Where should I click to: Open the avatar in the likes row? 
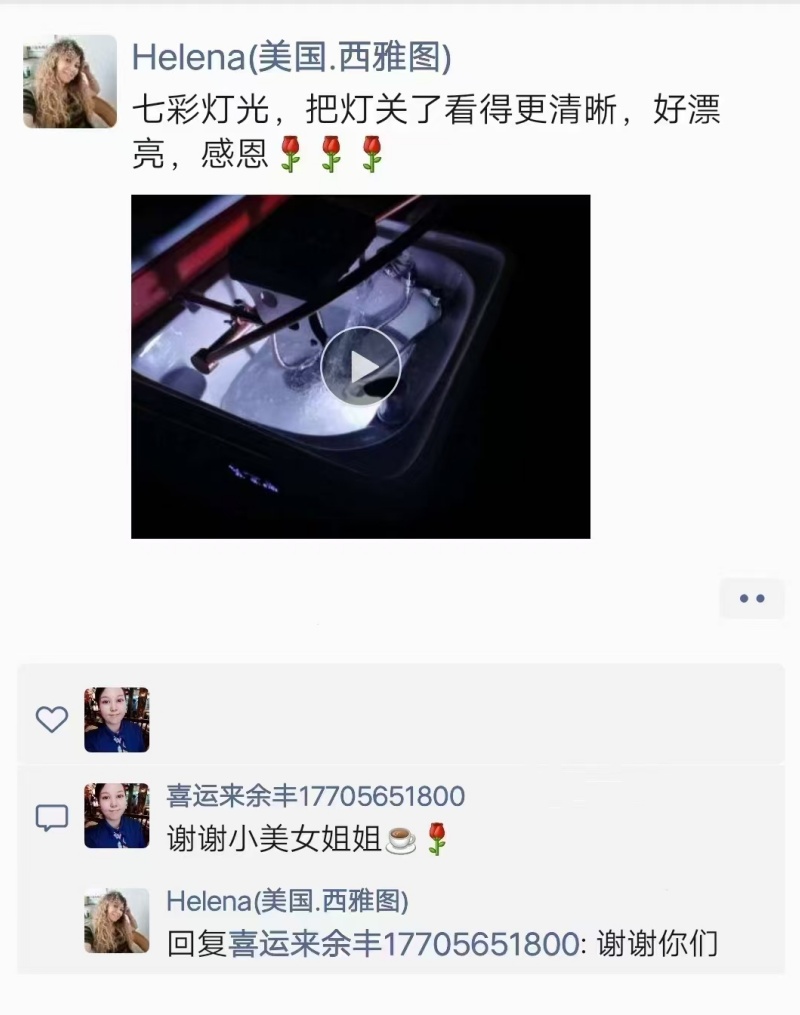click(x=117, y=720)
